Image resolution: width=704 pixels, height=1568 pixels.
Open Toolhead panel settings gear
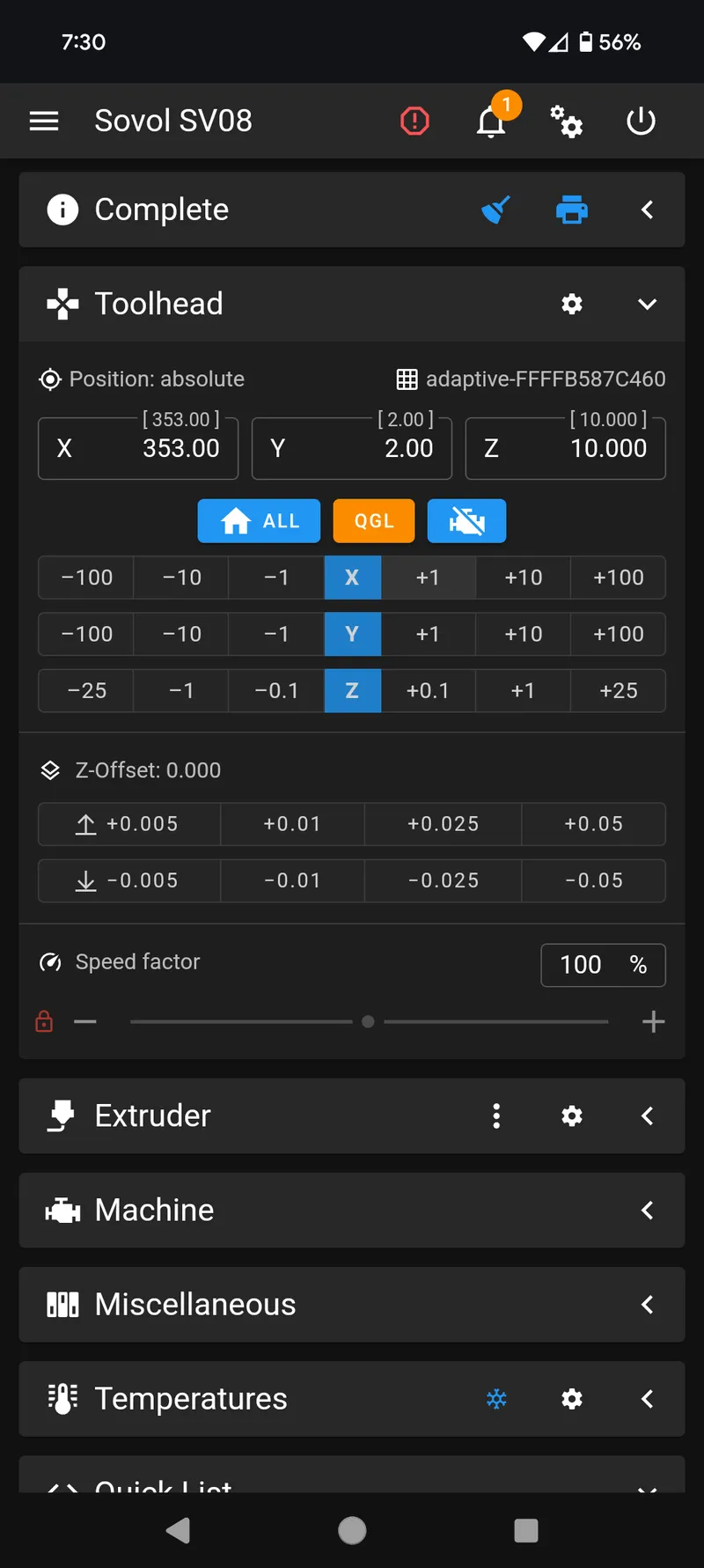[572, 304]
